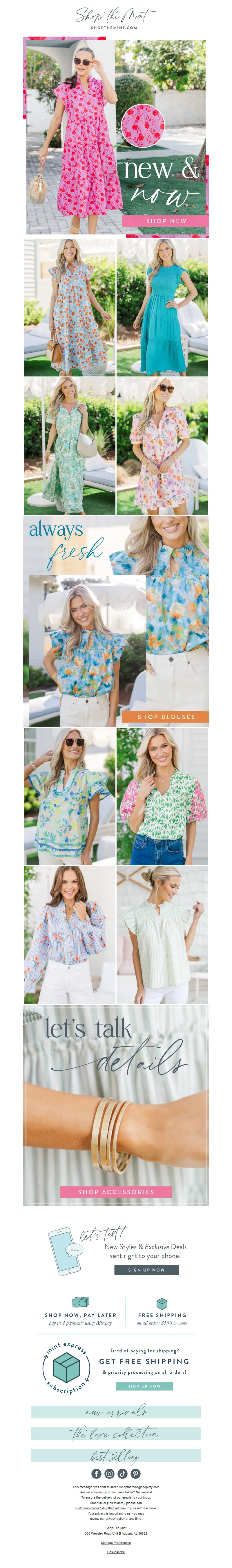Image resolution: width=232 pixels, height=1568 pixels.
Task: Visit the Facebook page icon
Action: (x=97, y=1474)
